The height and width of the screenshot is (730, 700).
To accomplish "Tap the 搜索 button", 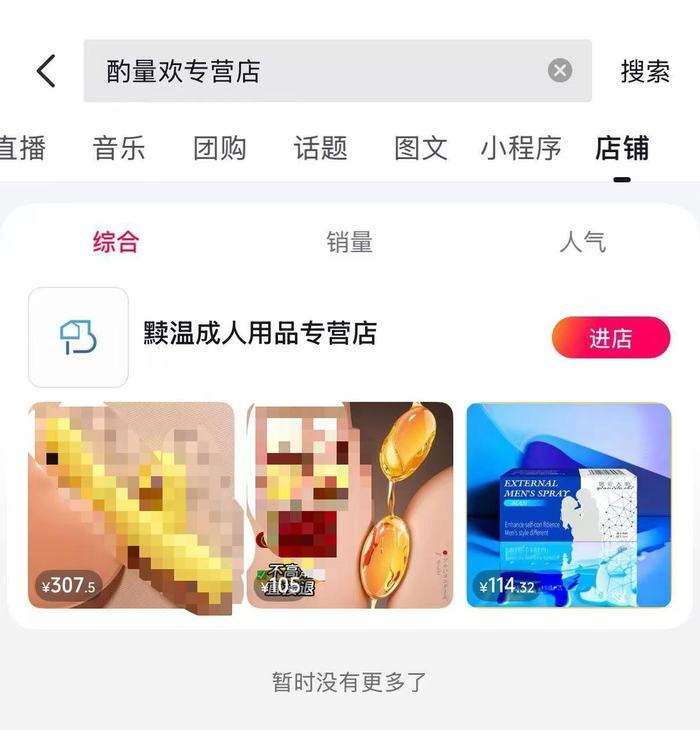I will [645, 71].
